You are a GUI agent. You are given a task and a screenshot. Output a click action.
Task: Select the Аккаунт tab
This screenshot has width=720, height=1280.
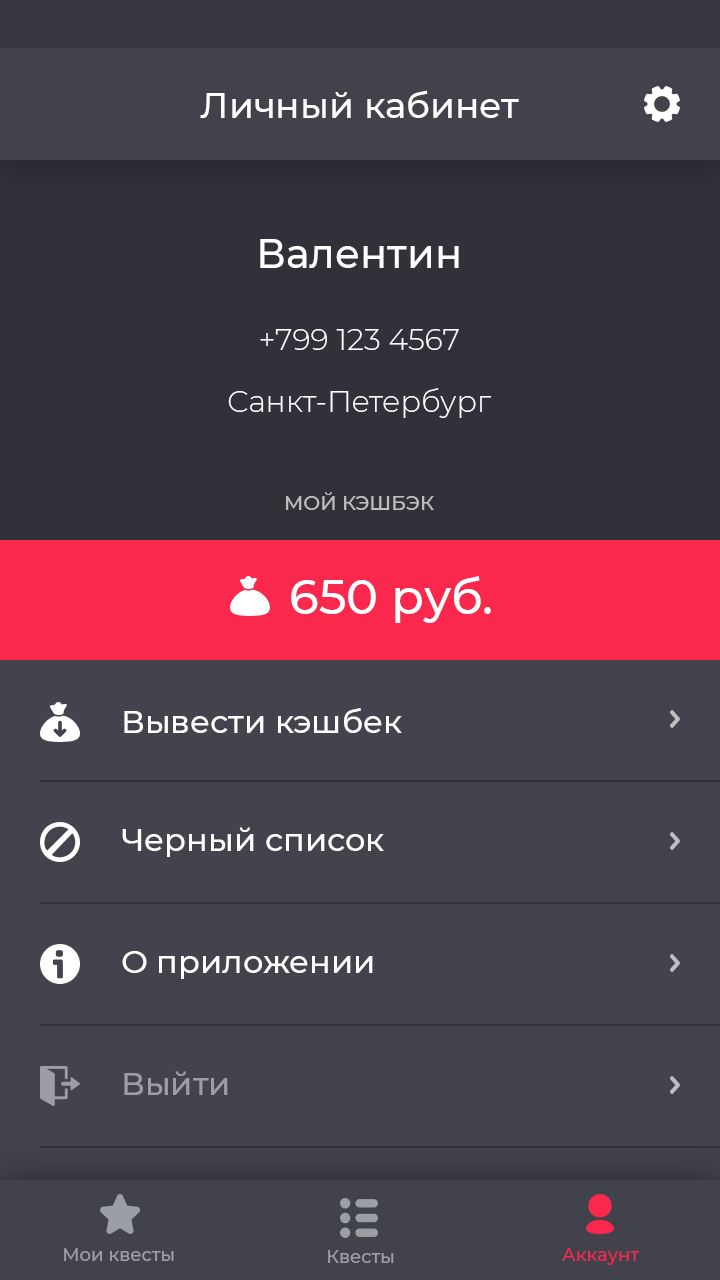(x=599, y=1228)
